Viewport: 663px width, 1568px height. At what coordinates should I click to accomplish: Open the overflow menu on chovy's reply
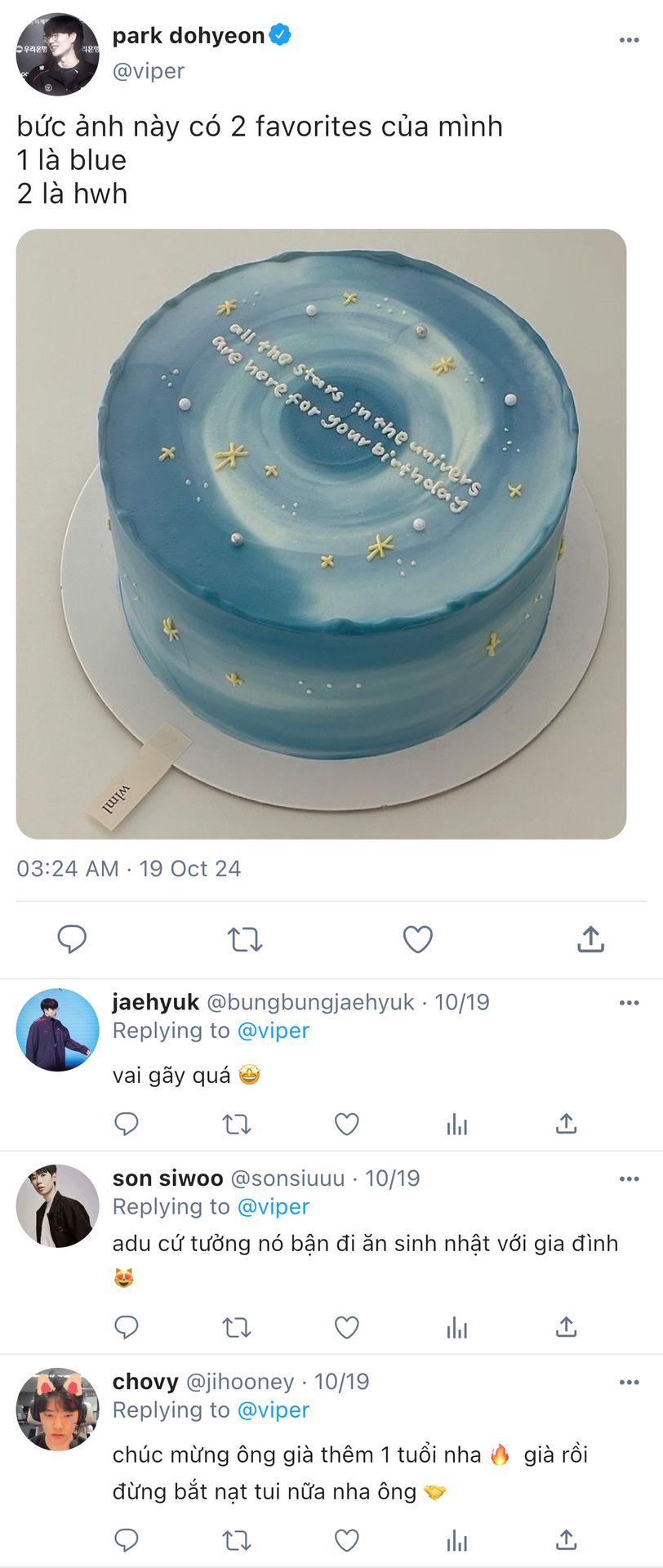(629, 1382)
